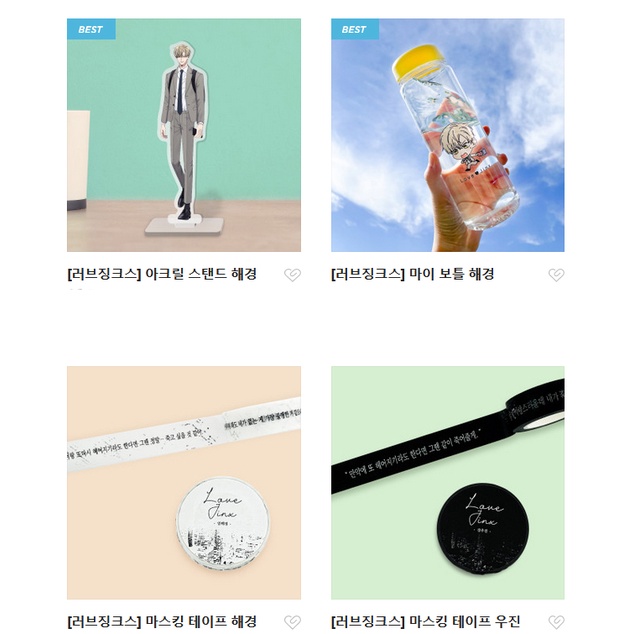634x634 pixels.
Task: Open the 마스킹 테이프 우진 product image
Action: click(447, 482)
